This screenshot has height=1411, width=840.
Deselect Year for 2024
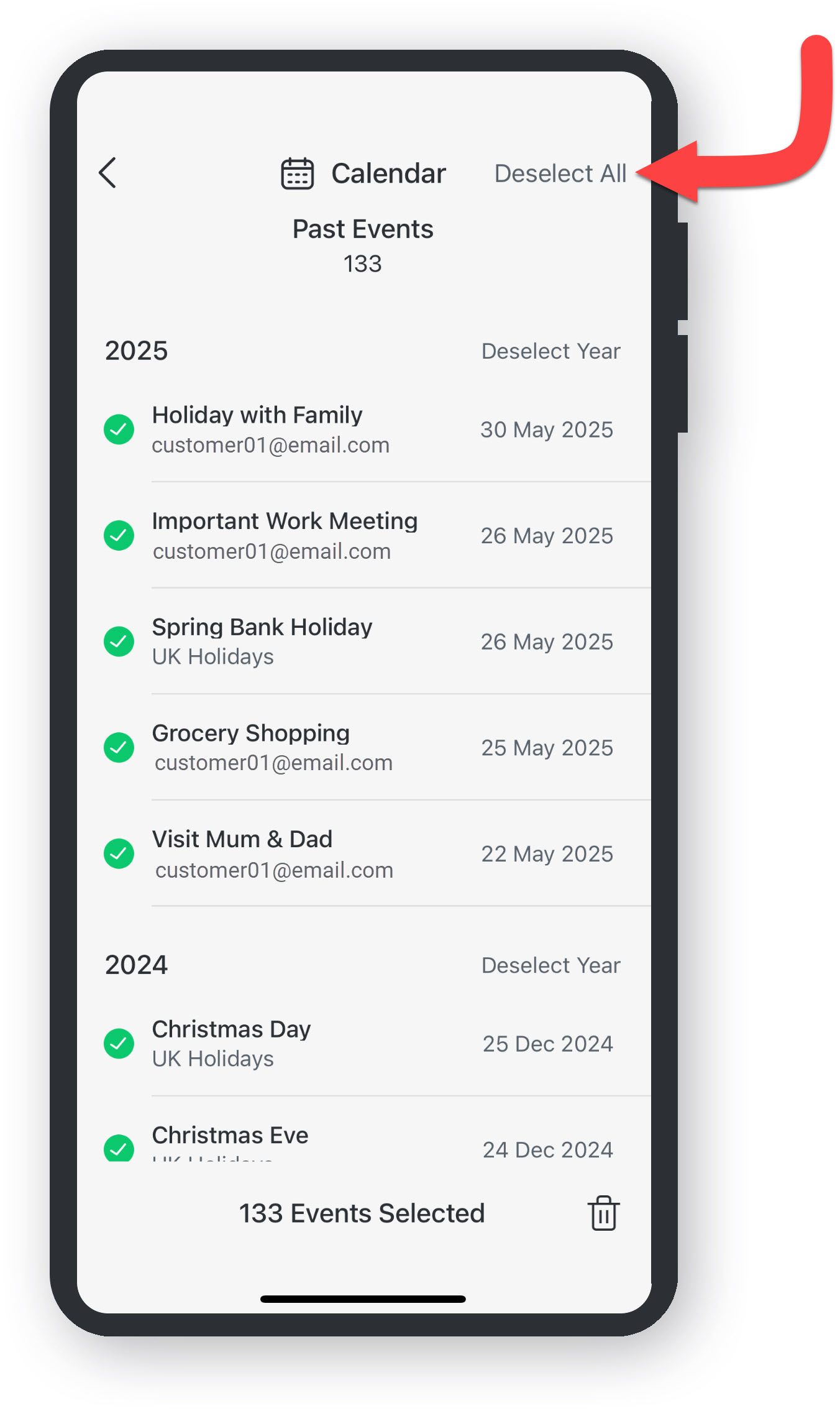551,965
